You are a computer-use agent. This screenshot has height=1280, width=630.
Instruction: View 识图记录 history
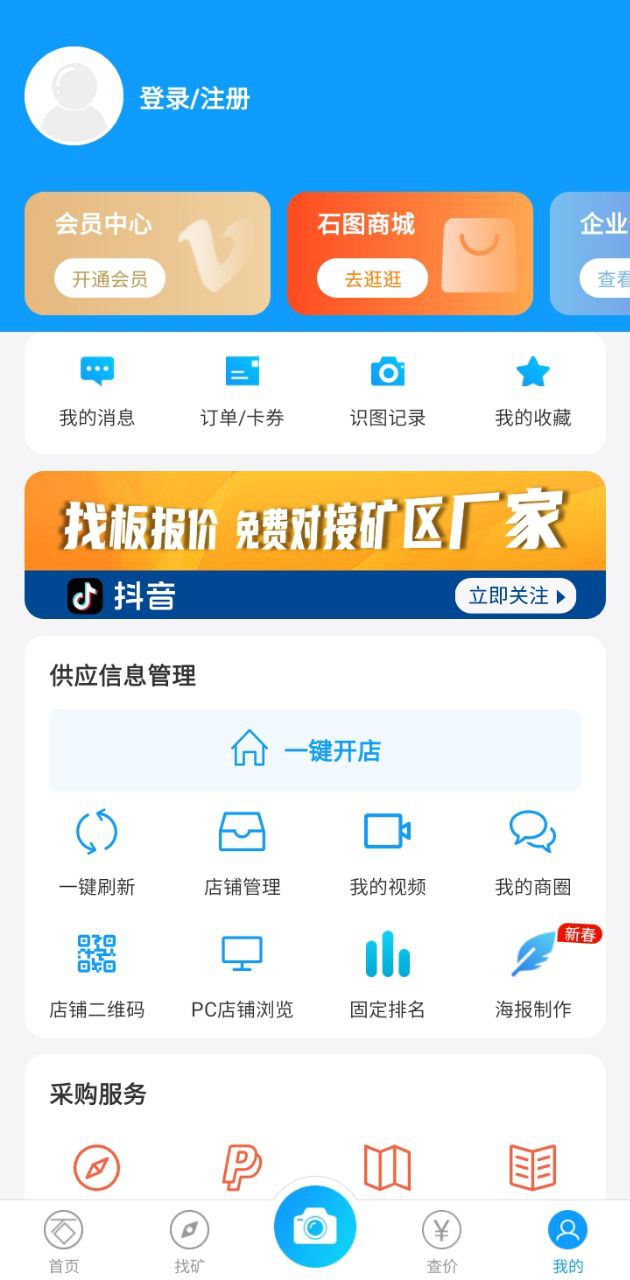[388, 391]
